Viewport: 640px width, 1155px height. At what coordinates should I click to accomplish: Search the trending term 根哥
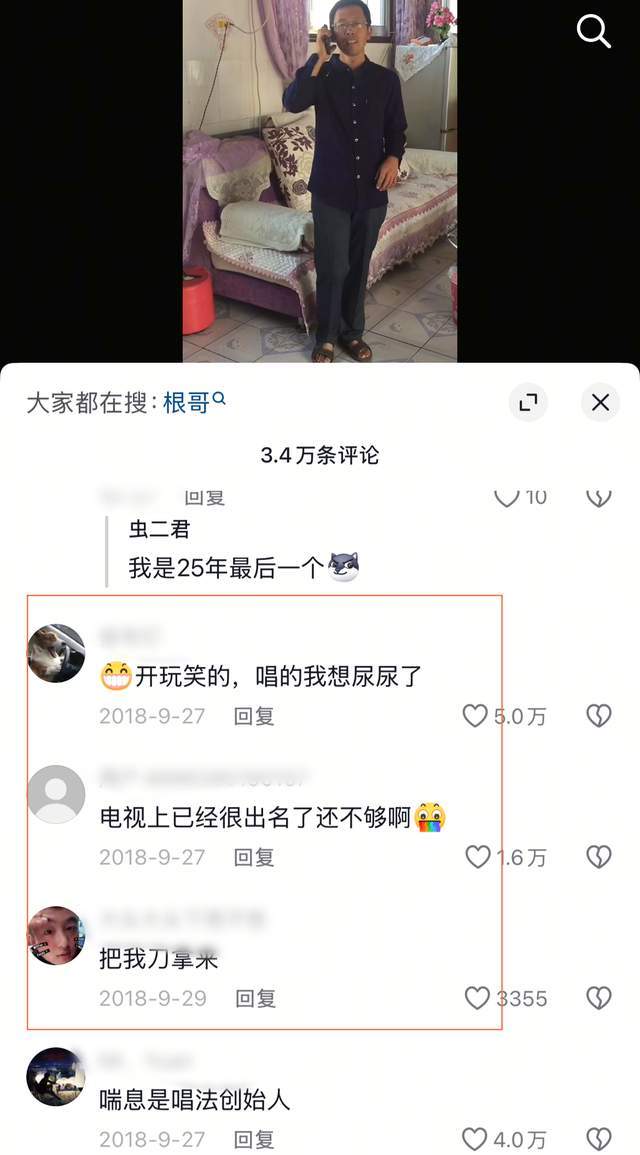click(x=188, y=402)
